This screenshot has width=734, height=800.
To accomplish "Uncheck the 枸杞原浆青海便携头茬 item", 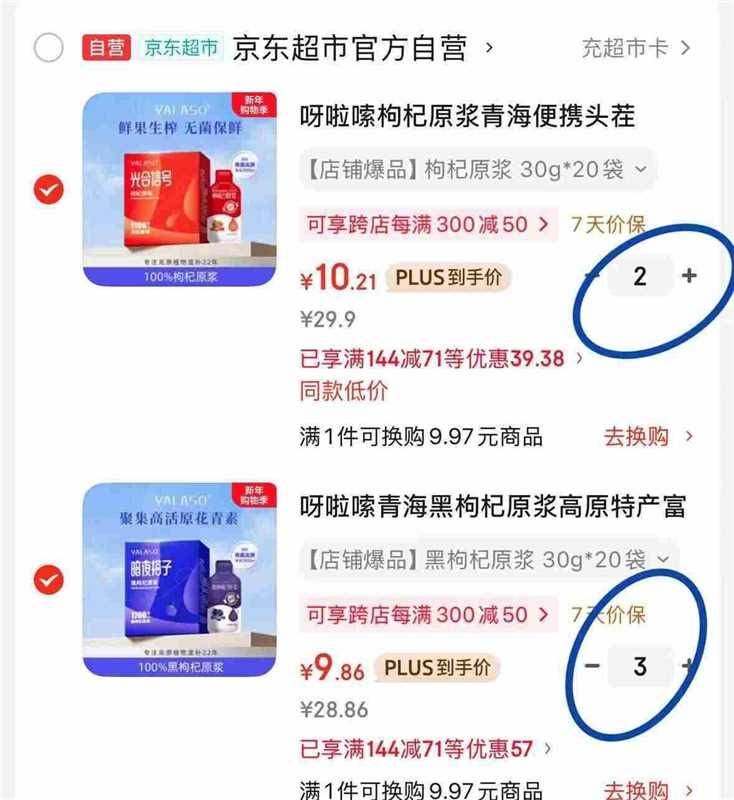I will (48, 189).
